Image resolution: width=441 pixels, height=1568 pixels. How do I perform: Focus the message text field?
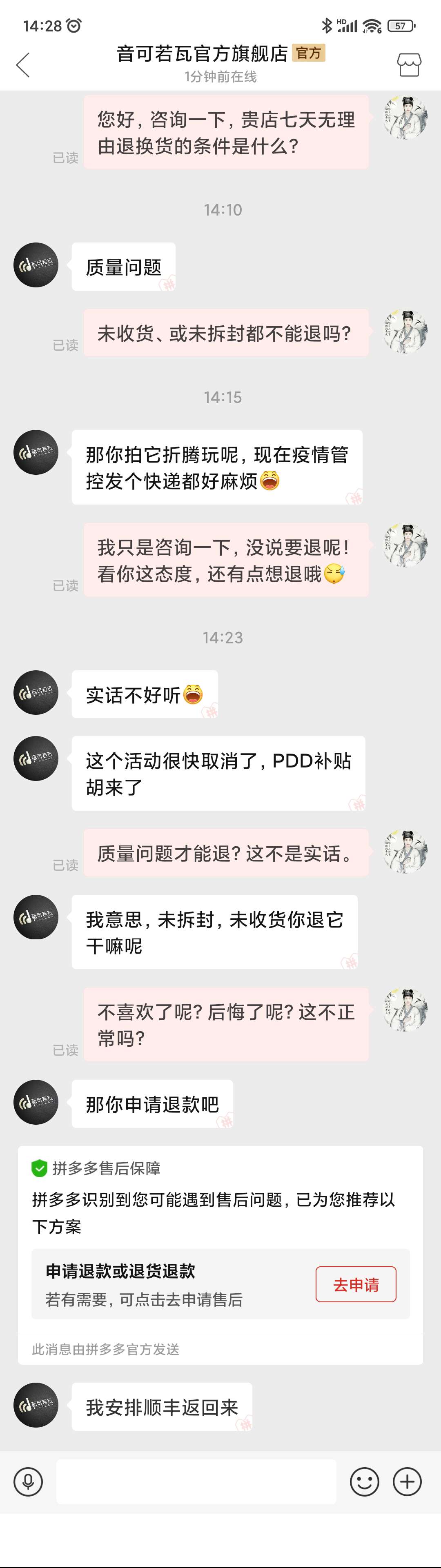click(196, 1481)
